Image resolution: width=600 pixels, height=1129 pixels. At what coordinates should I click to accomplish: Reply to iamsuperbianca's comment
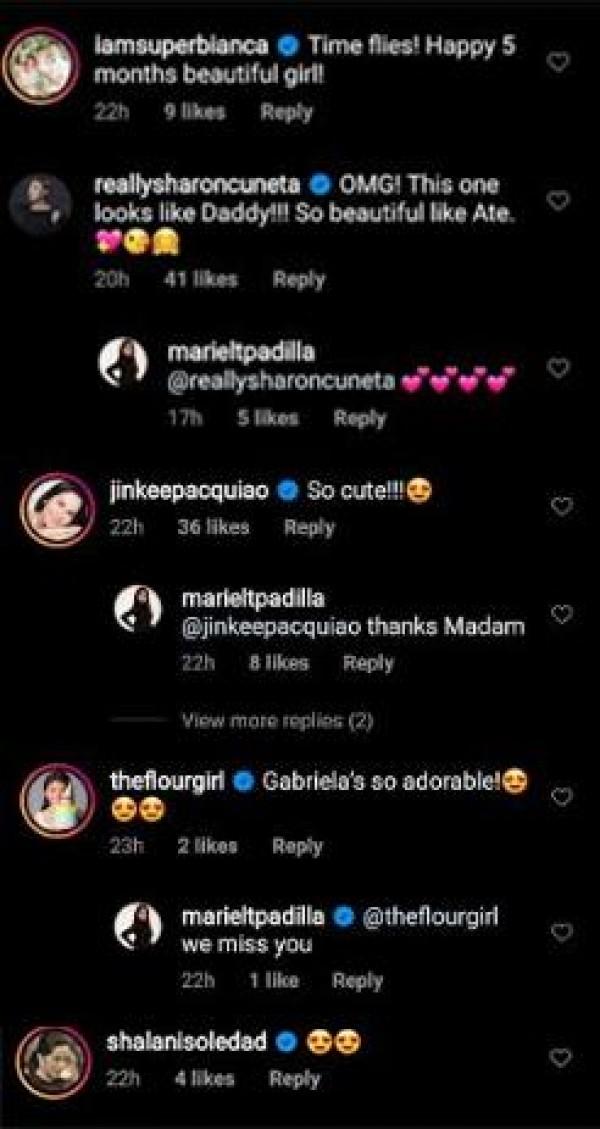coord(286,112)
